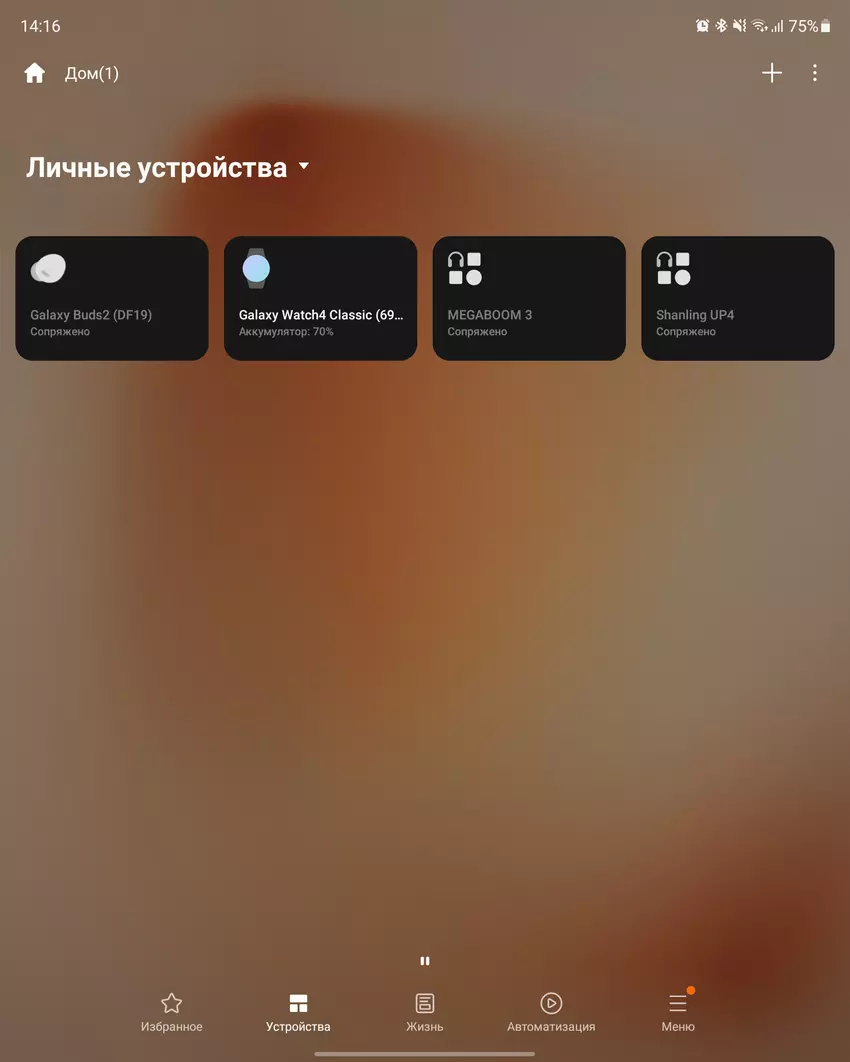Switch to the Устройства tab

[x=297, y=1001]
